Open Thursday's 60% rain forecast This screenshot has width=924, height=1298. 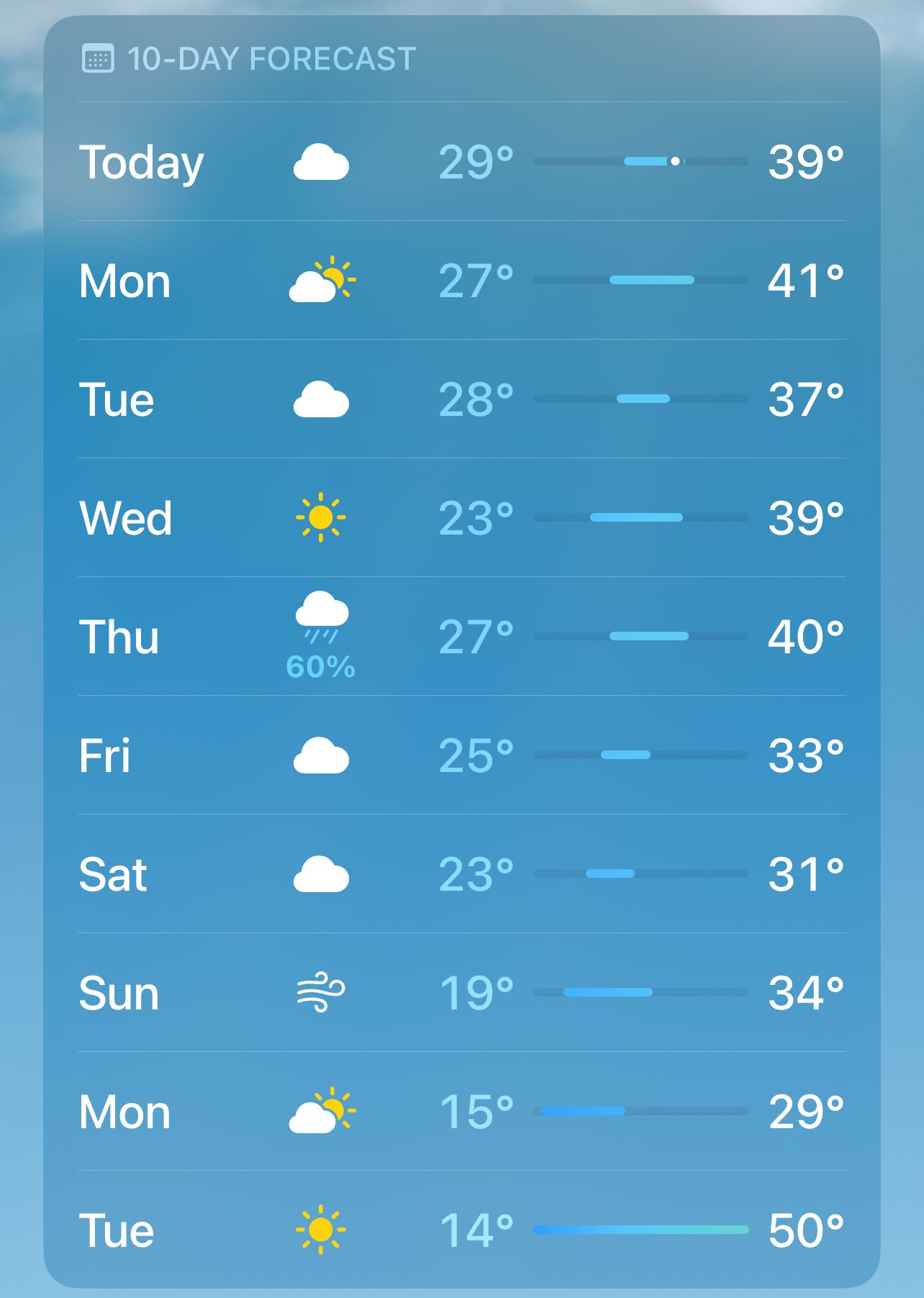point(461,637)
